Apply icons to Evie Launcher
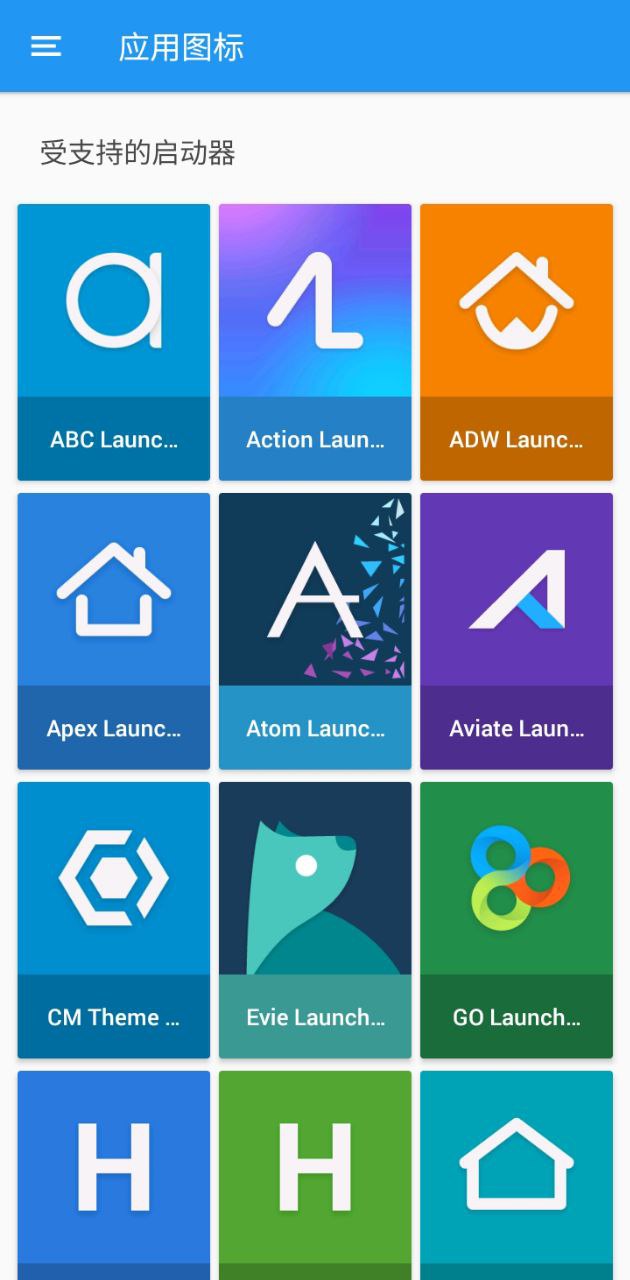 (315, 920)
